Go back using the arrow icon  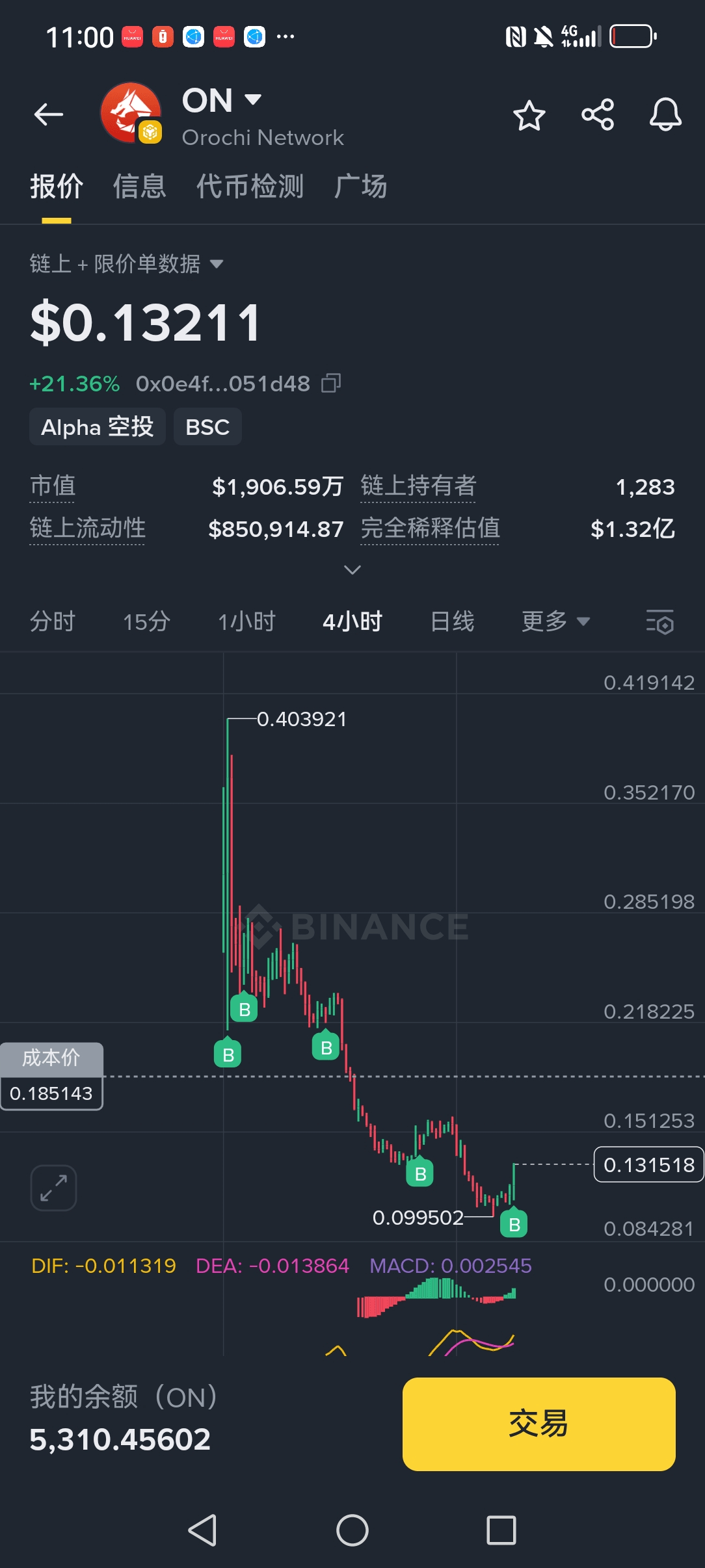point(49,114)
